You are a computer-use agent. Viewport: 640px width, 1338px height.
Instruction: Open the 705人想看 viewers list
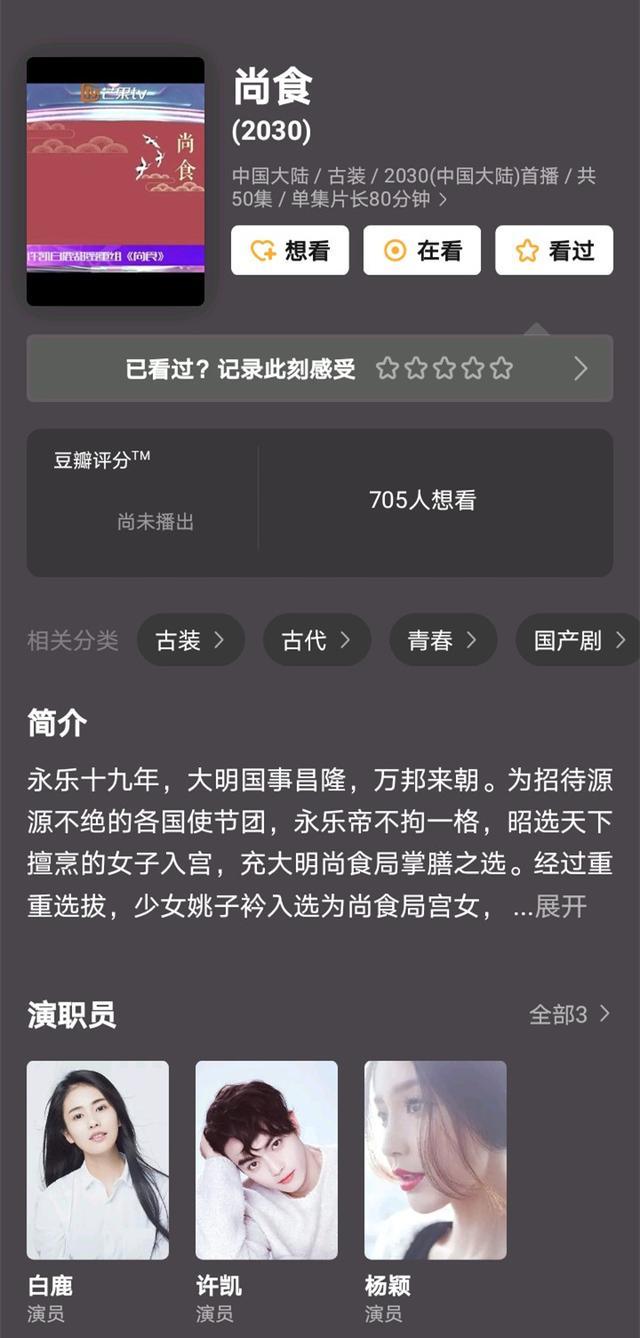(422, 500)
